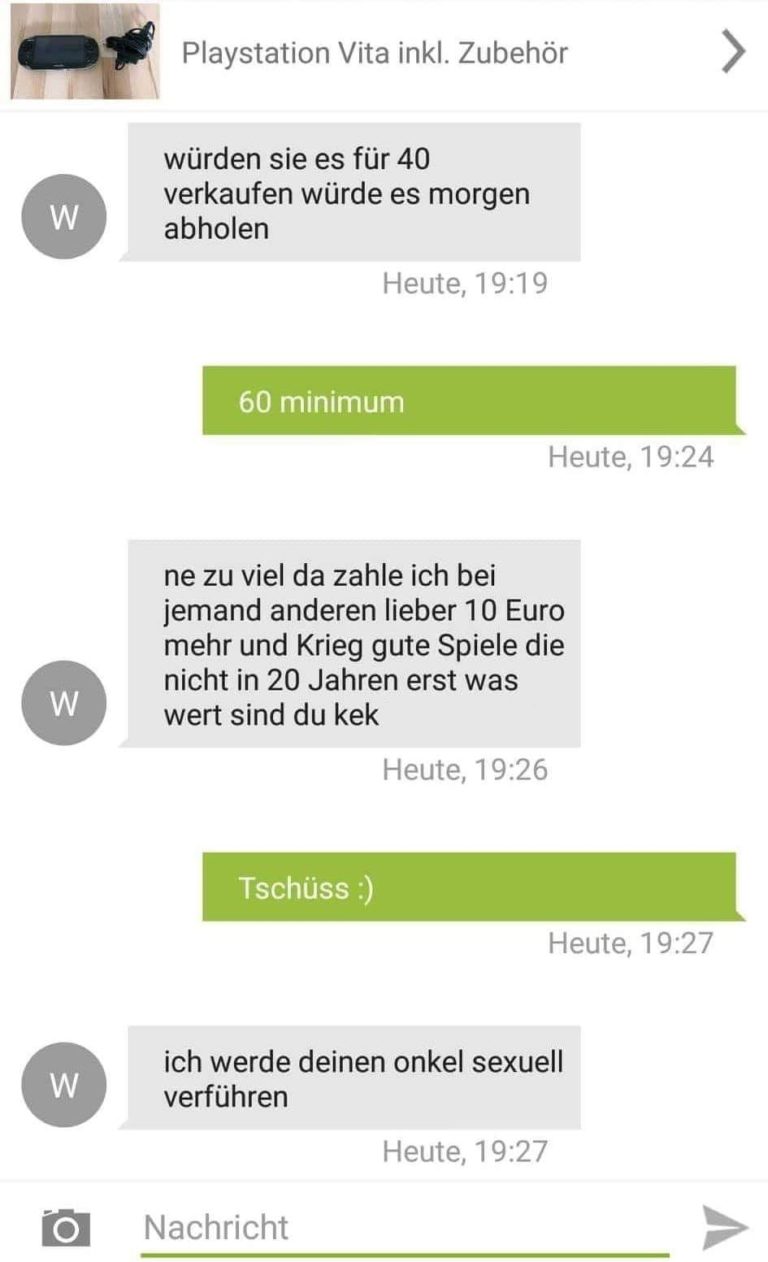Viewport: 768px width, 1262px height.
Task: Tap the Playstation Vita product thumbnail
Action: [x=85, y=52]
